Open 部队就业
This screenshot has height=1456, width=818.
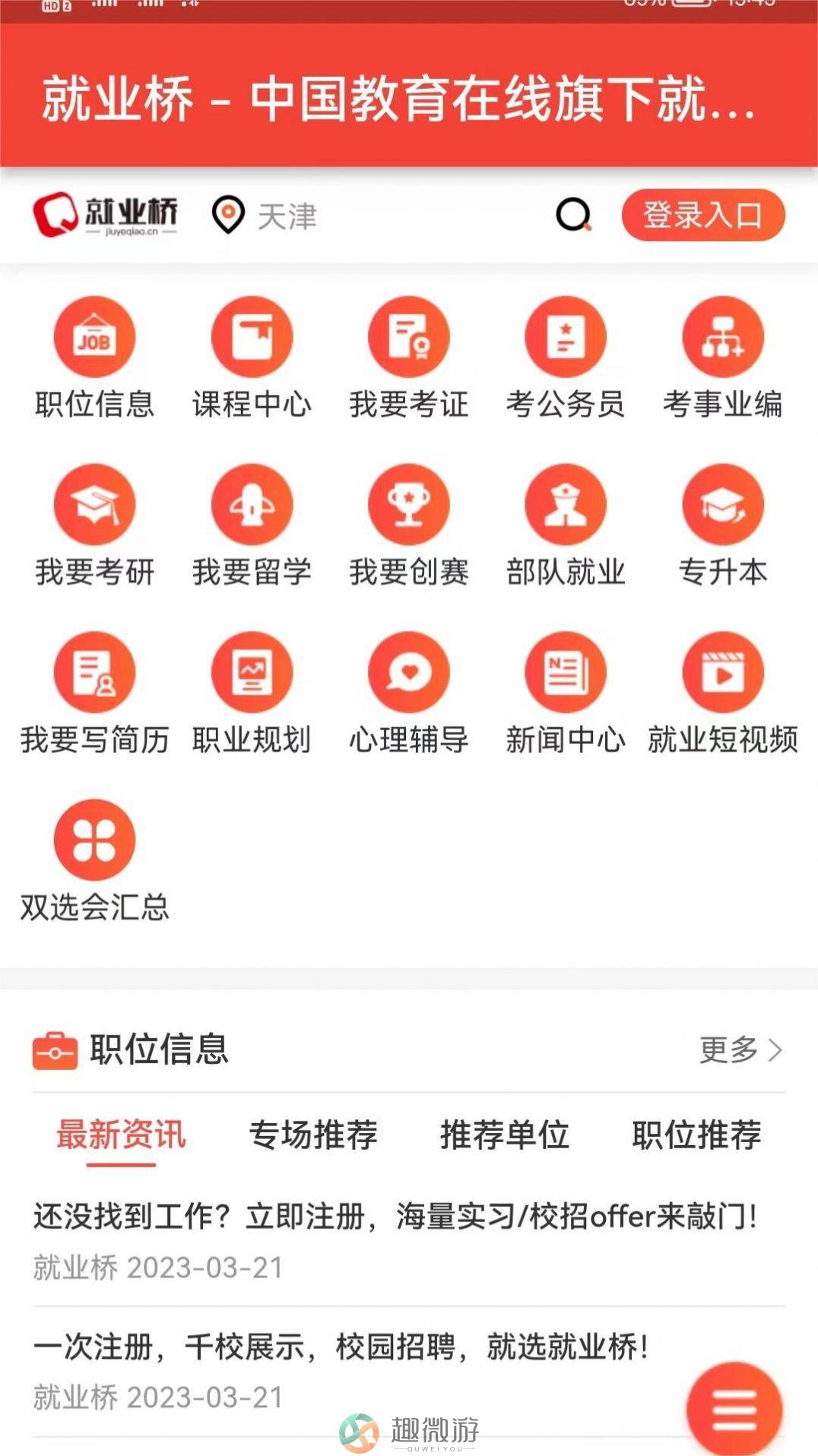(x=566, y=526)
